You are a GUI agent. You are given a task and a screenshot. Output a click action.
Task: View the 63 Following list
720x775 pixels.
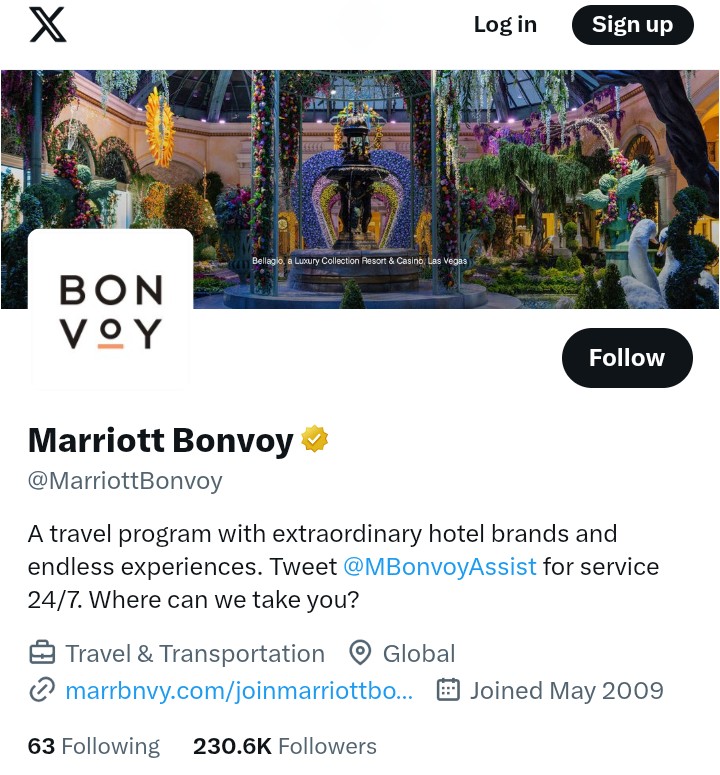[93, 746]
